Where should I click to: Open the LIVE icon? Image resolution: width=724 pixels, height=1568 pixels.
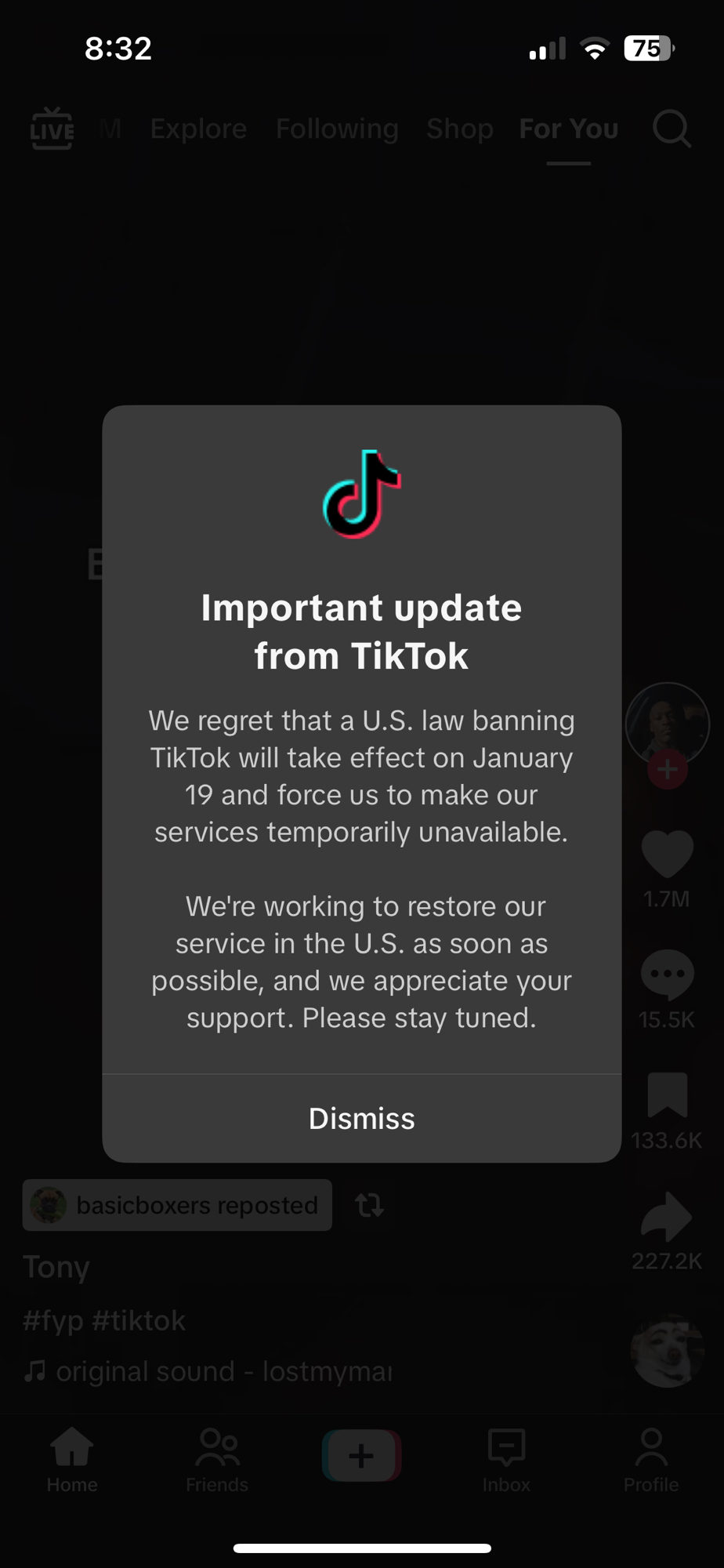(52, 129)
